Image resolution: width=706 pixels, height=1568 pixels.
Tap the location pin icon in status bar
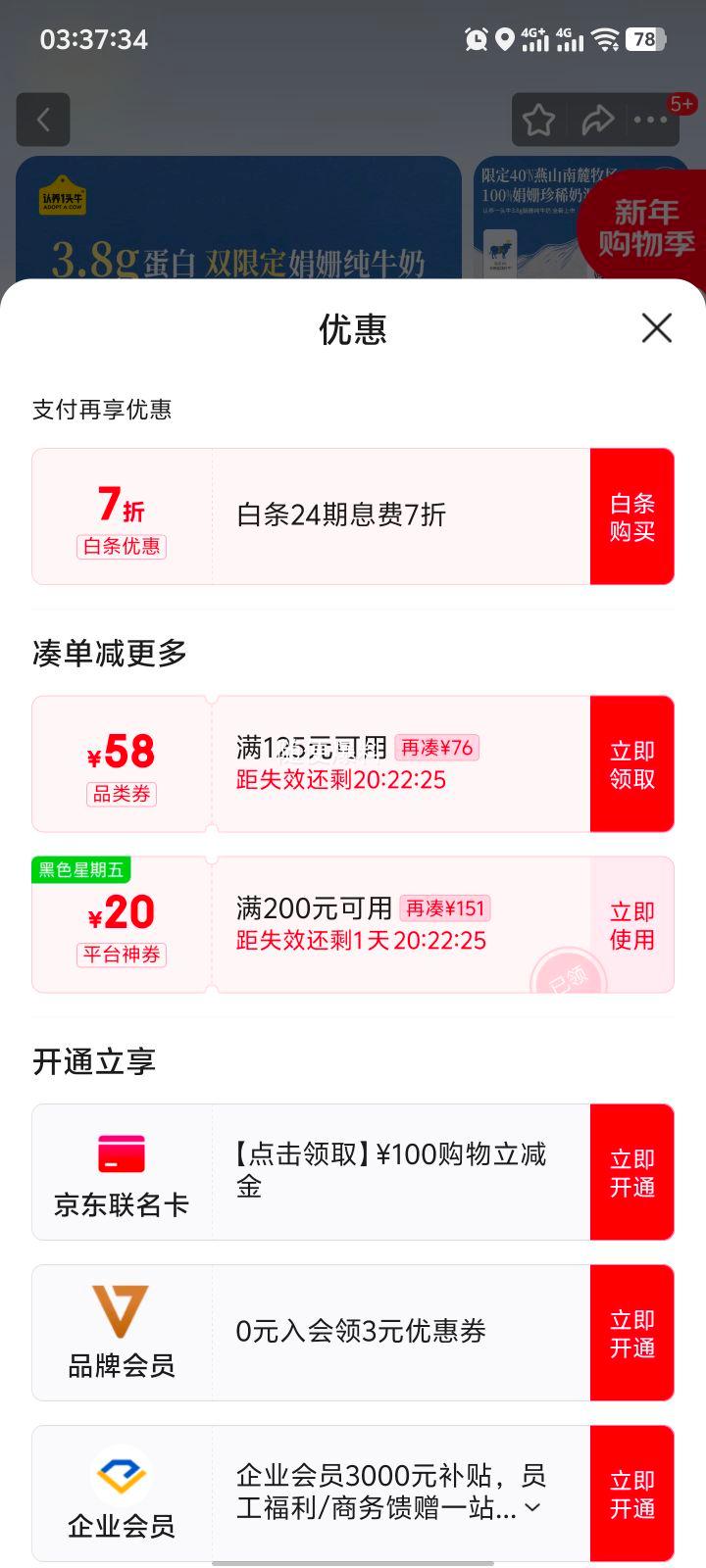coord(503,40)
